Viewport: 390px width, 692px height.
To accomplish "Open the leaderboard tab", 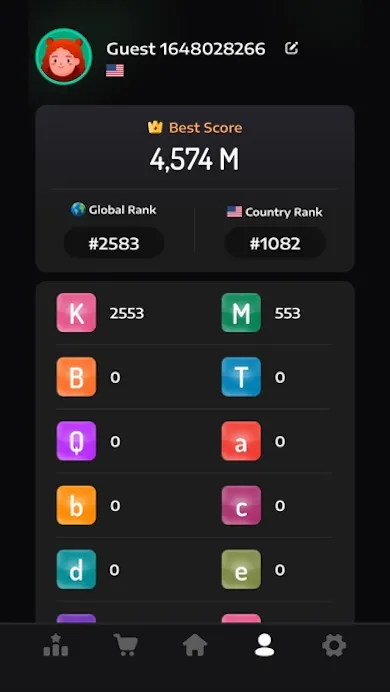I will point(56,645).
